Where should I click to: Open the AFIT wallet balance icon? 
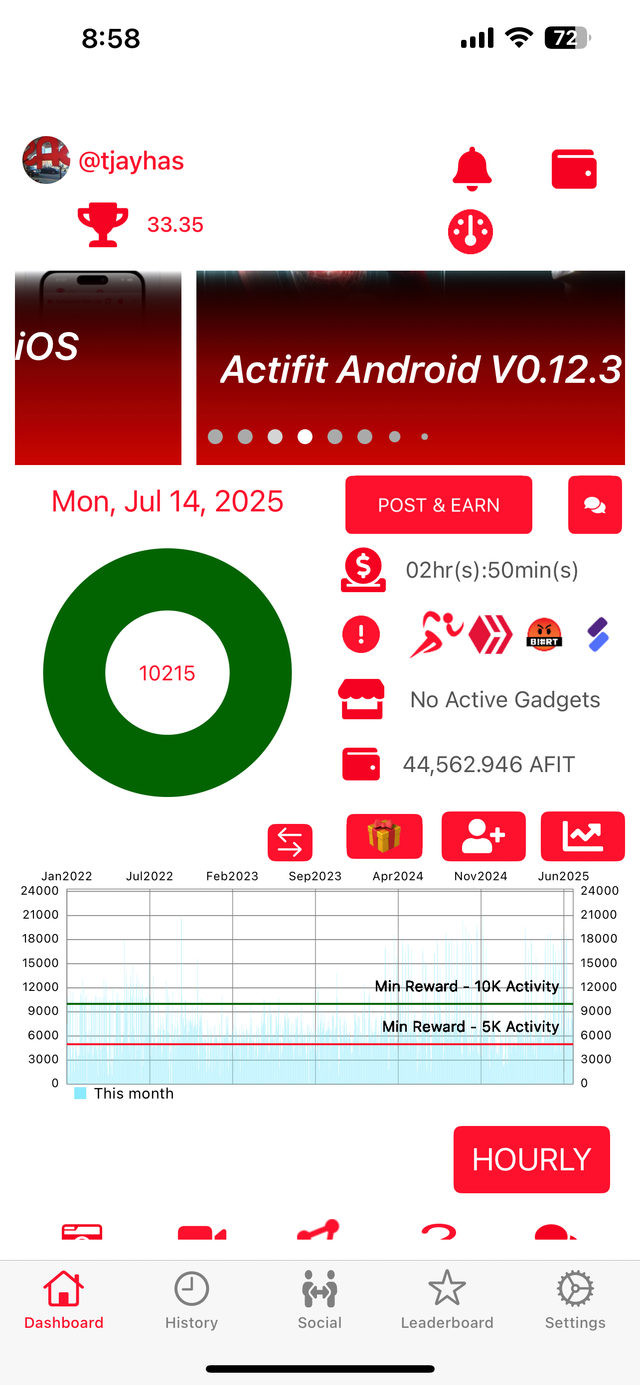pyautogui.click(x=361, y=764)
